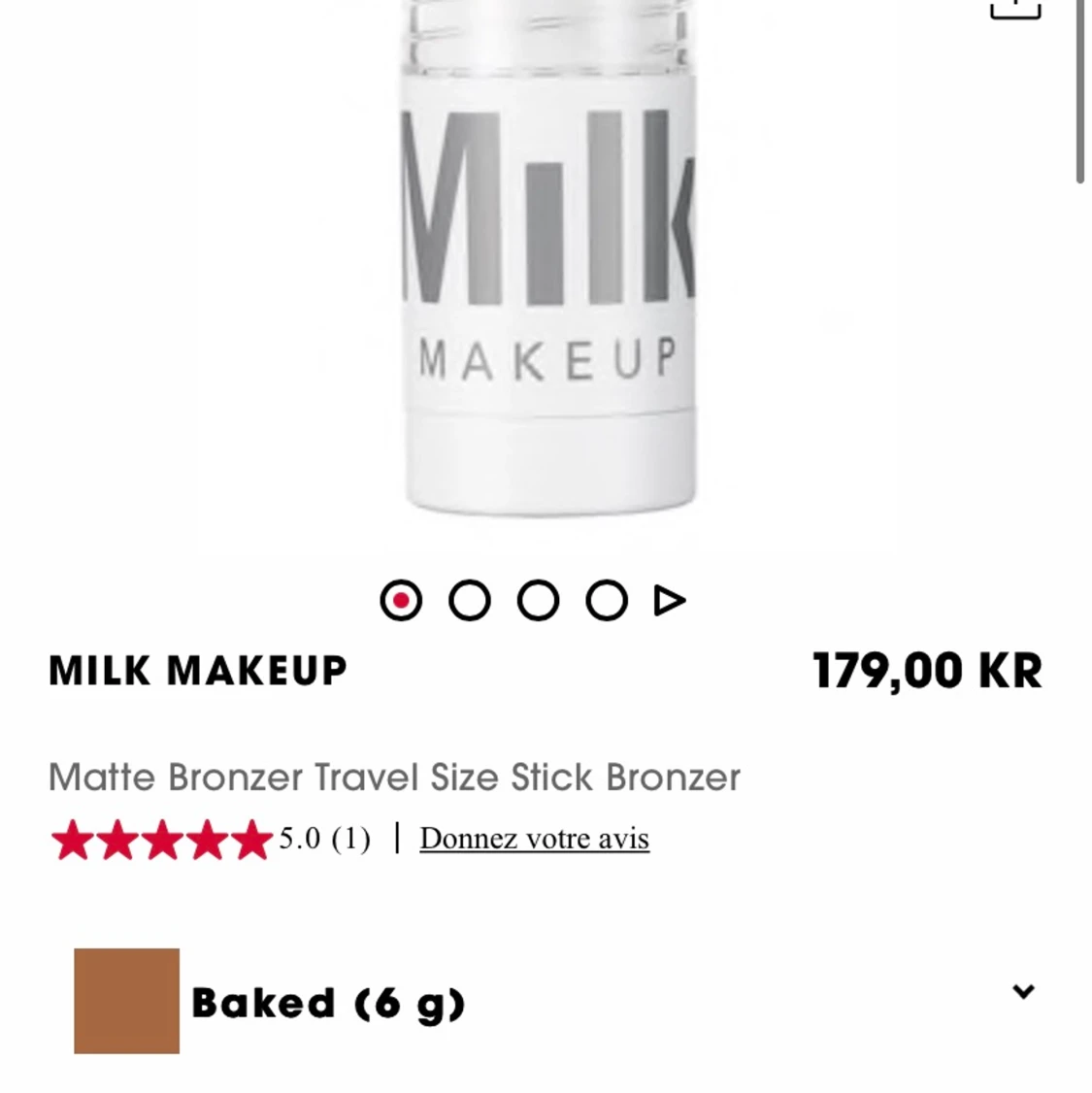
Task: Play the product video
Action: [670, 601]
